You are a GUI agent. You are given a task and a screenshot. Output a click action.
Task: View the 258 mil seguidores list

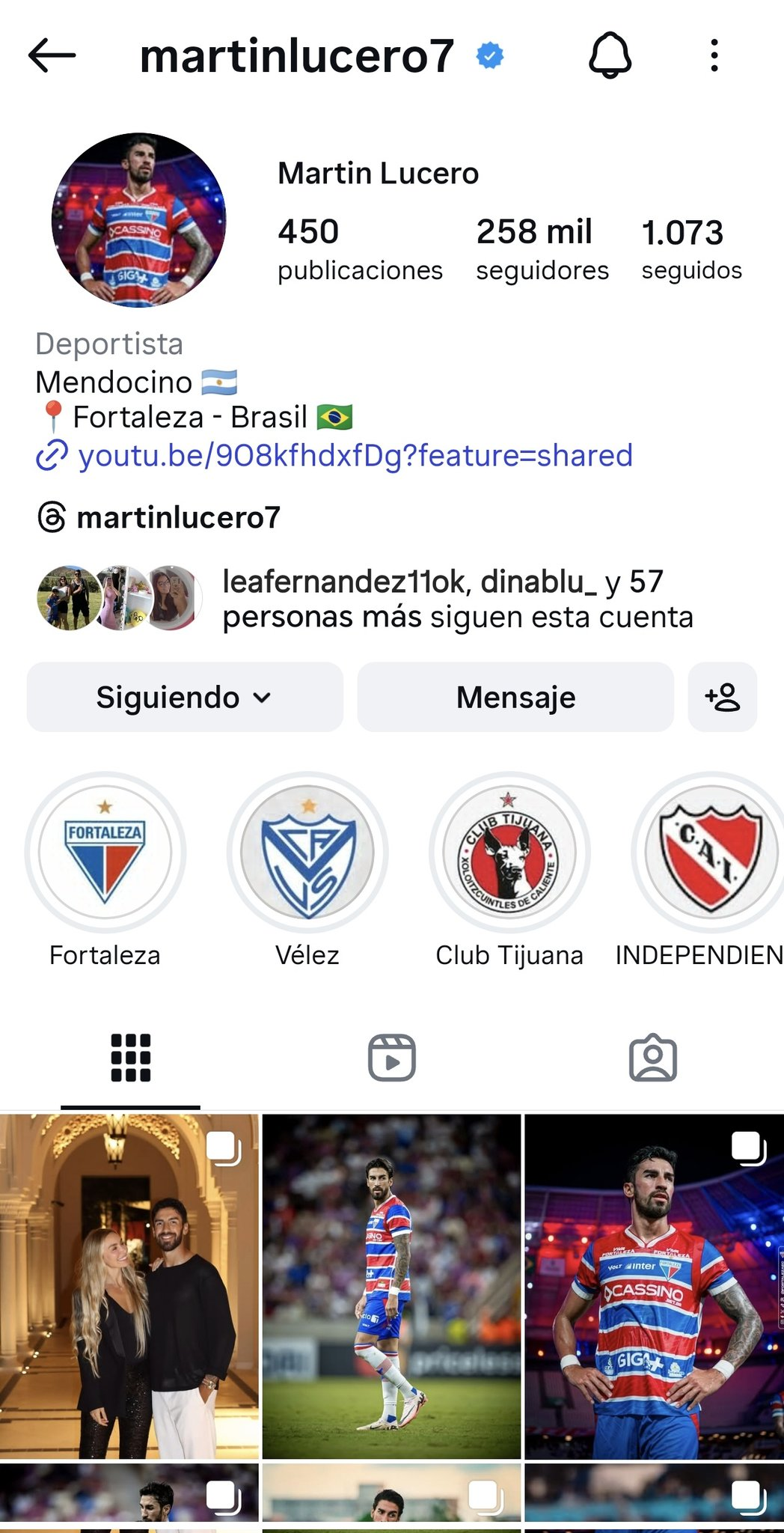coord(542,249)
